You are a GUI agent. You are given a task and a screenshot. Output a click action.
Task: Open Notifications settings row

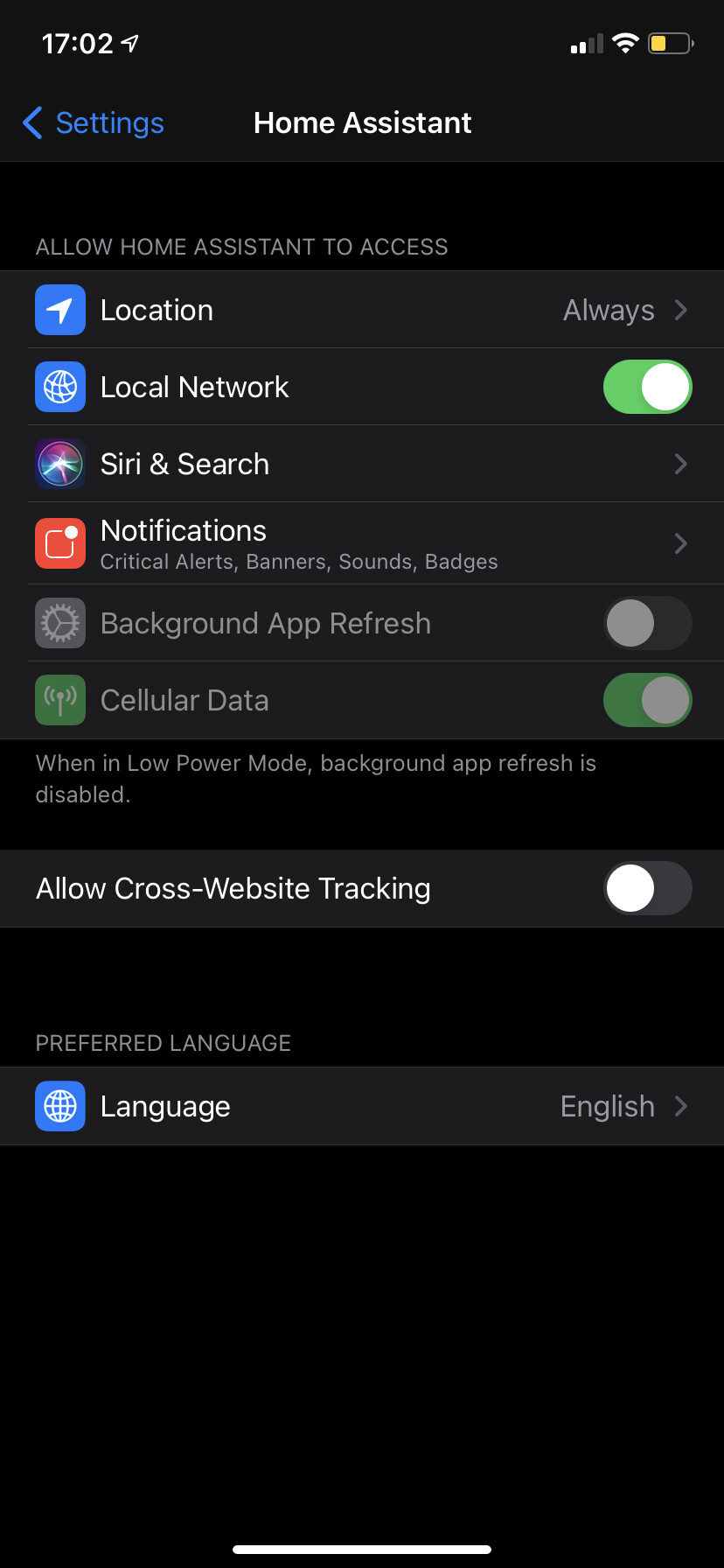(362, 542)
